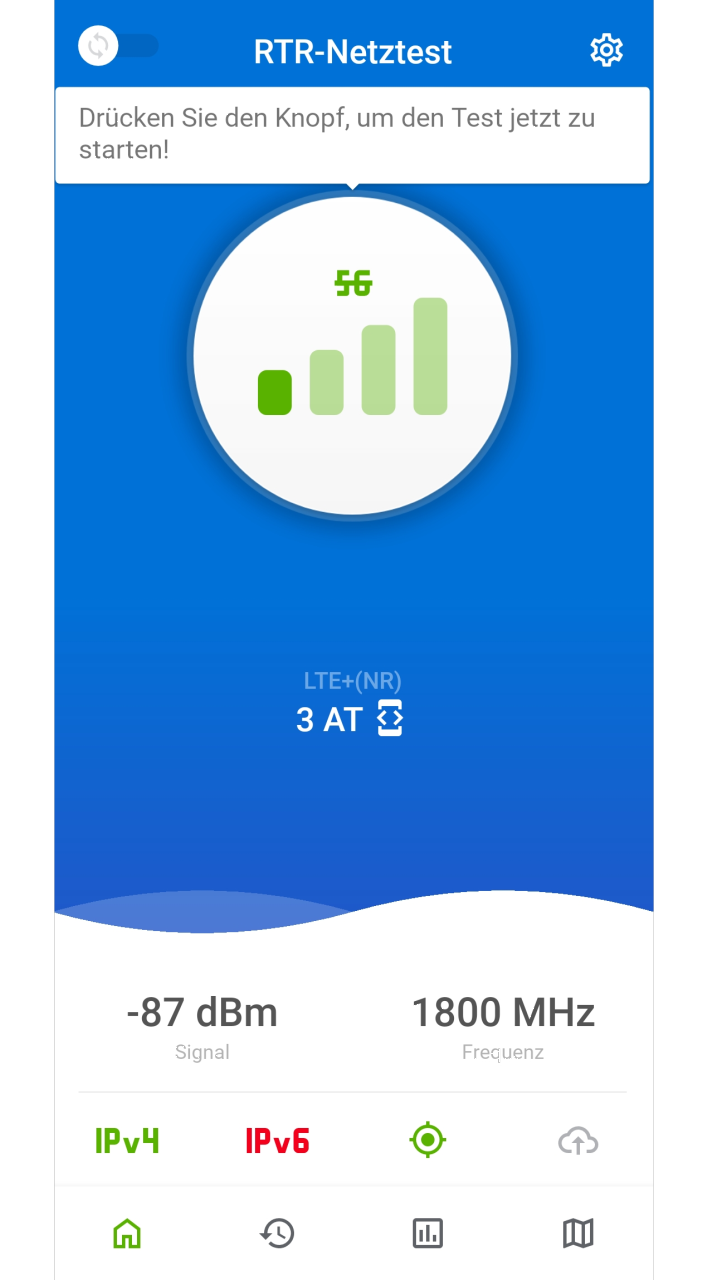Tap the location target icon
The height and width of the screenshot is (1280, 720).
click(428, 1140)
